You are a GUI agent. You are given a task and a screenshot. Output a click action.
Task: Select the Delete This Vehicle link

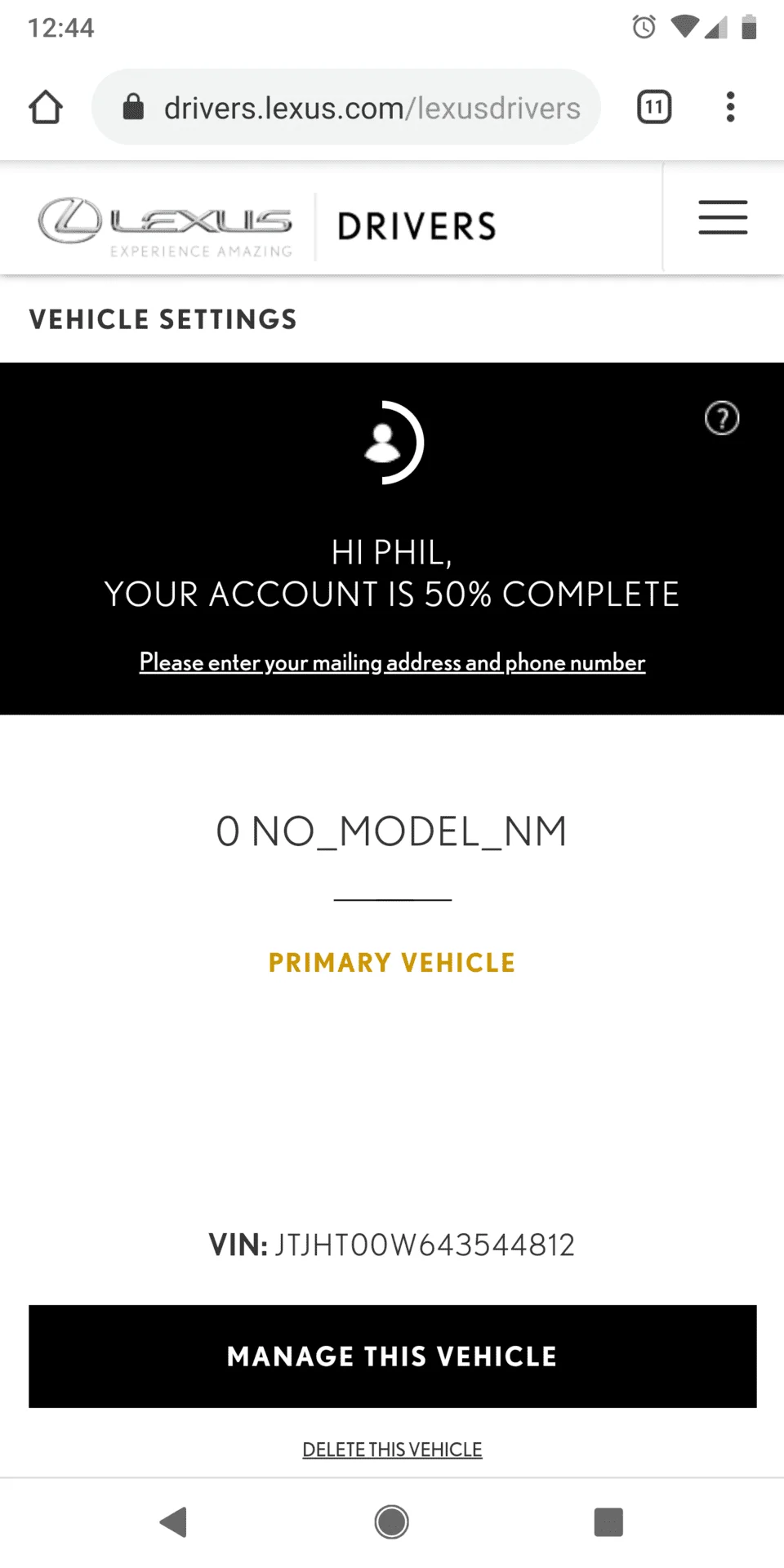tap(392, 1450)
